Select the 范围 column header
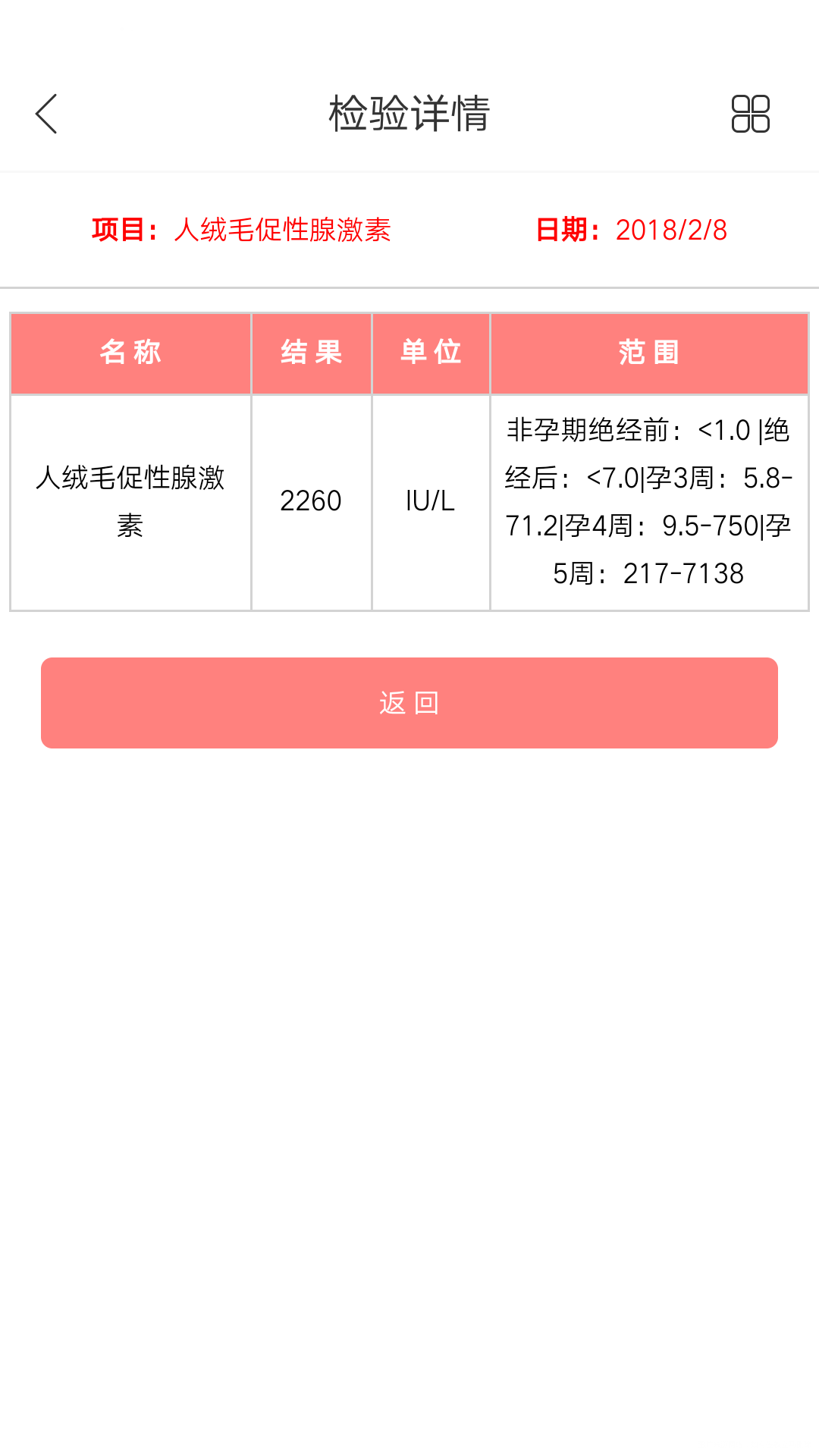This screenshot has width=819, height=1456. [649, 353]
